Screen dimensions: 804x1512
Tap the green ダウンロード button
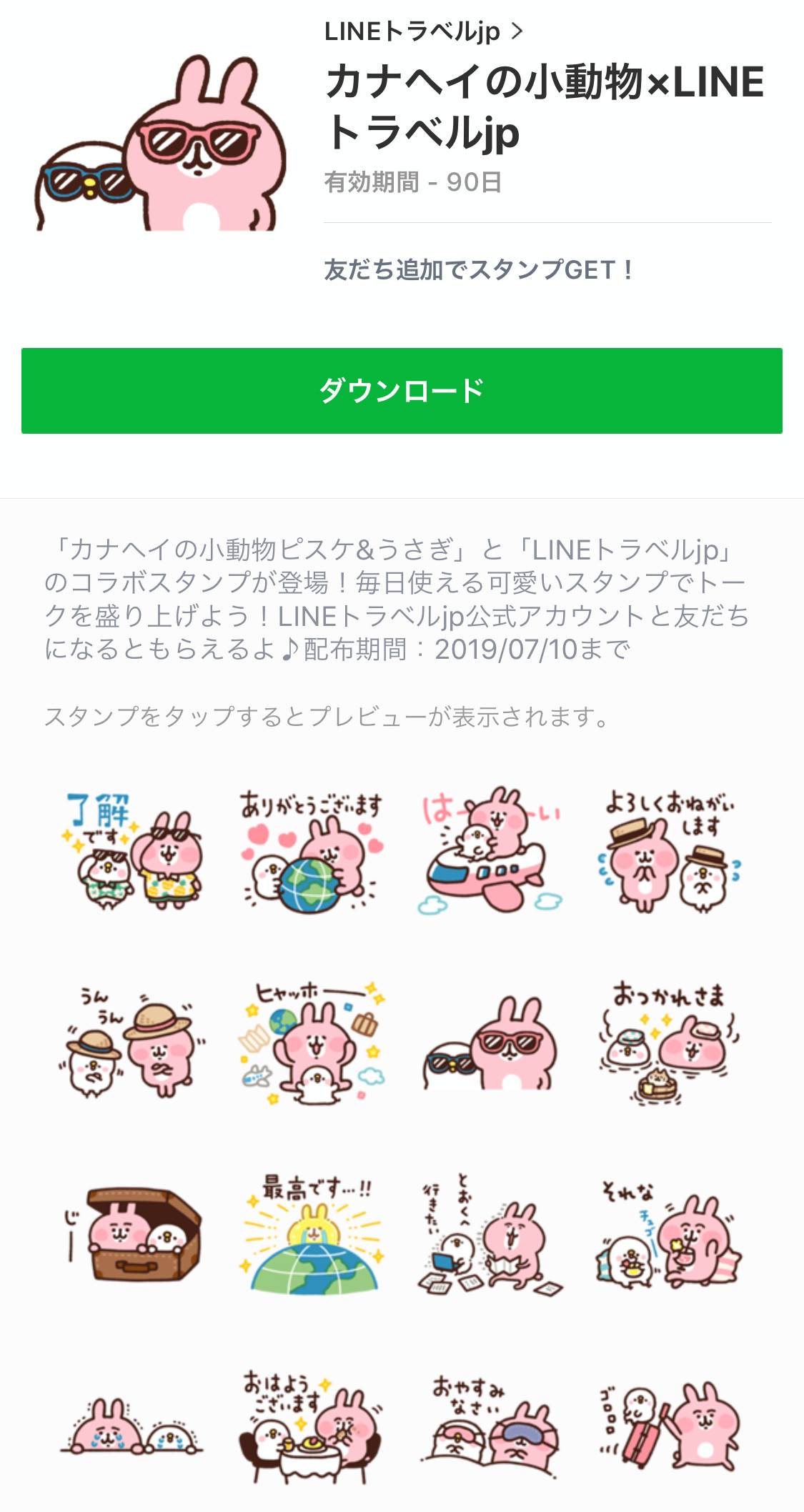(402, 391)
